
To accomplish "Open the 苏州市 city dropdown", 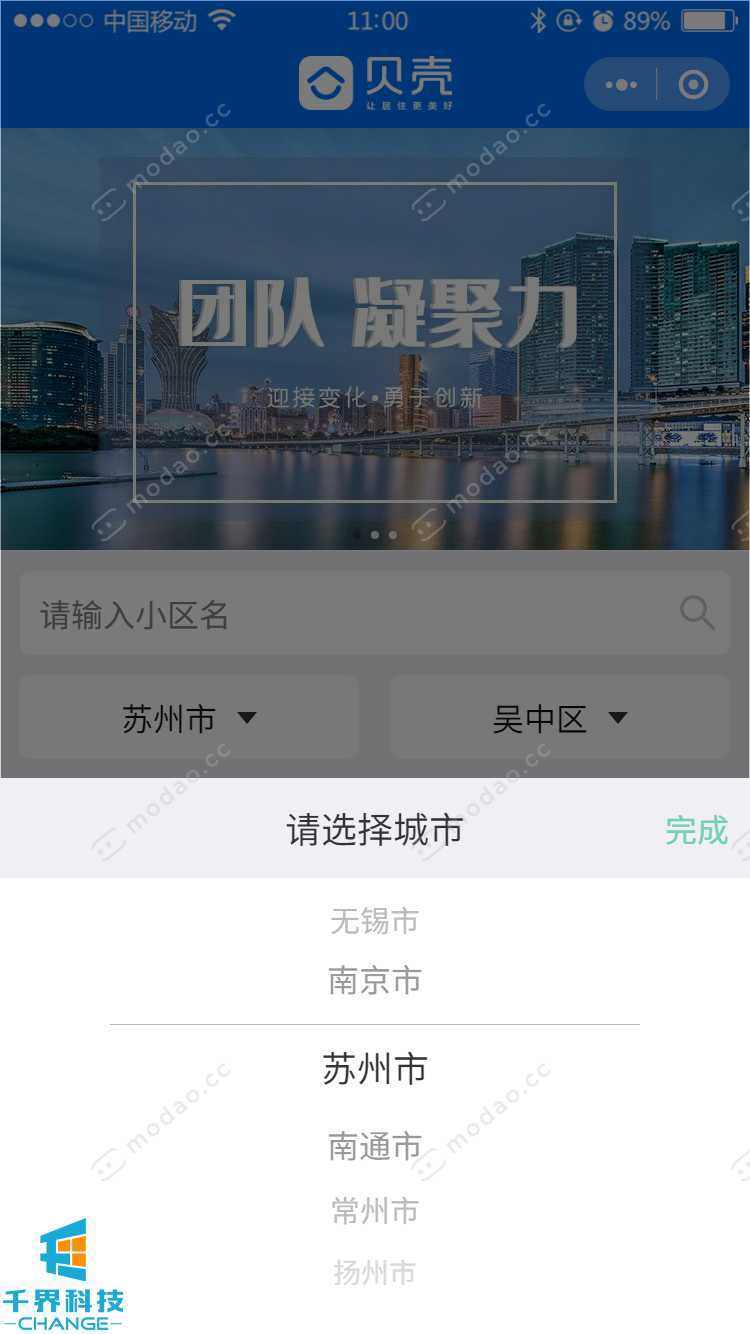I will click(x=189, y=718).
